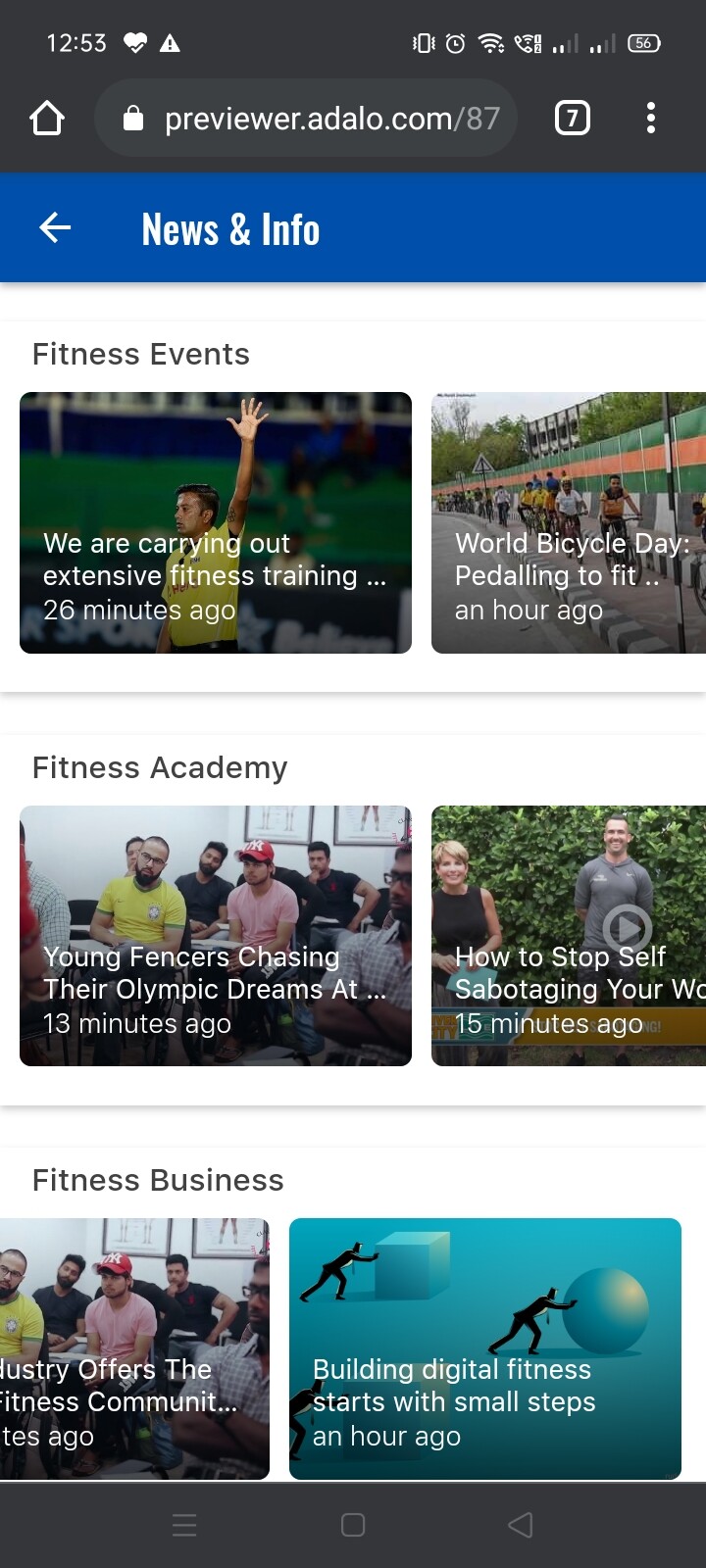Open the browser home page
This screenshot has width=706, height=1568.
[47, 119]
